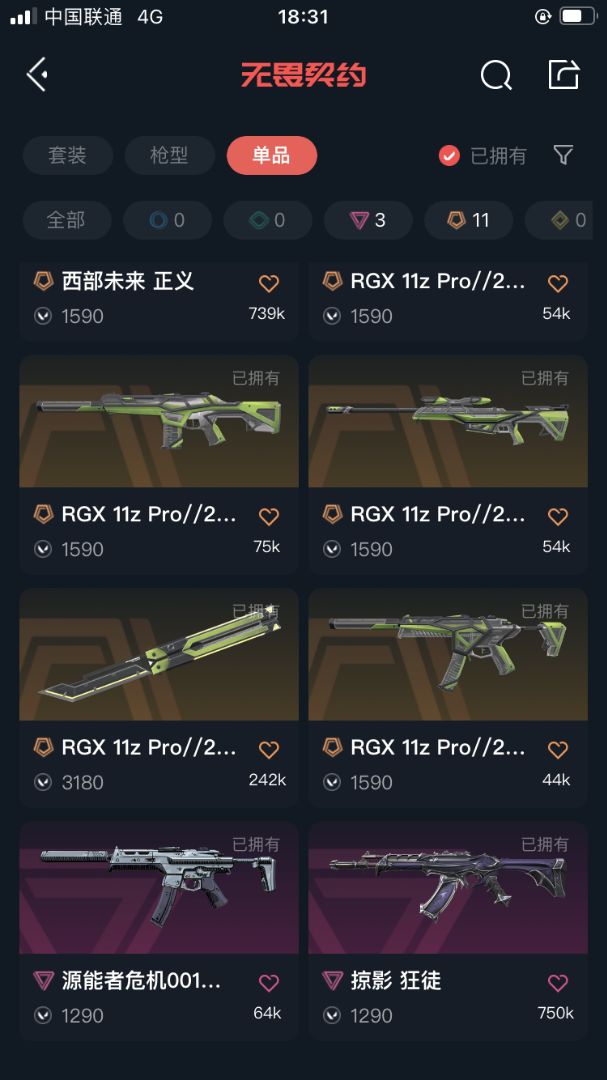Open the RGX 11z Pro knife card

158,656
